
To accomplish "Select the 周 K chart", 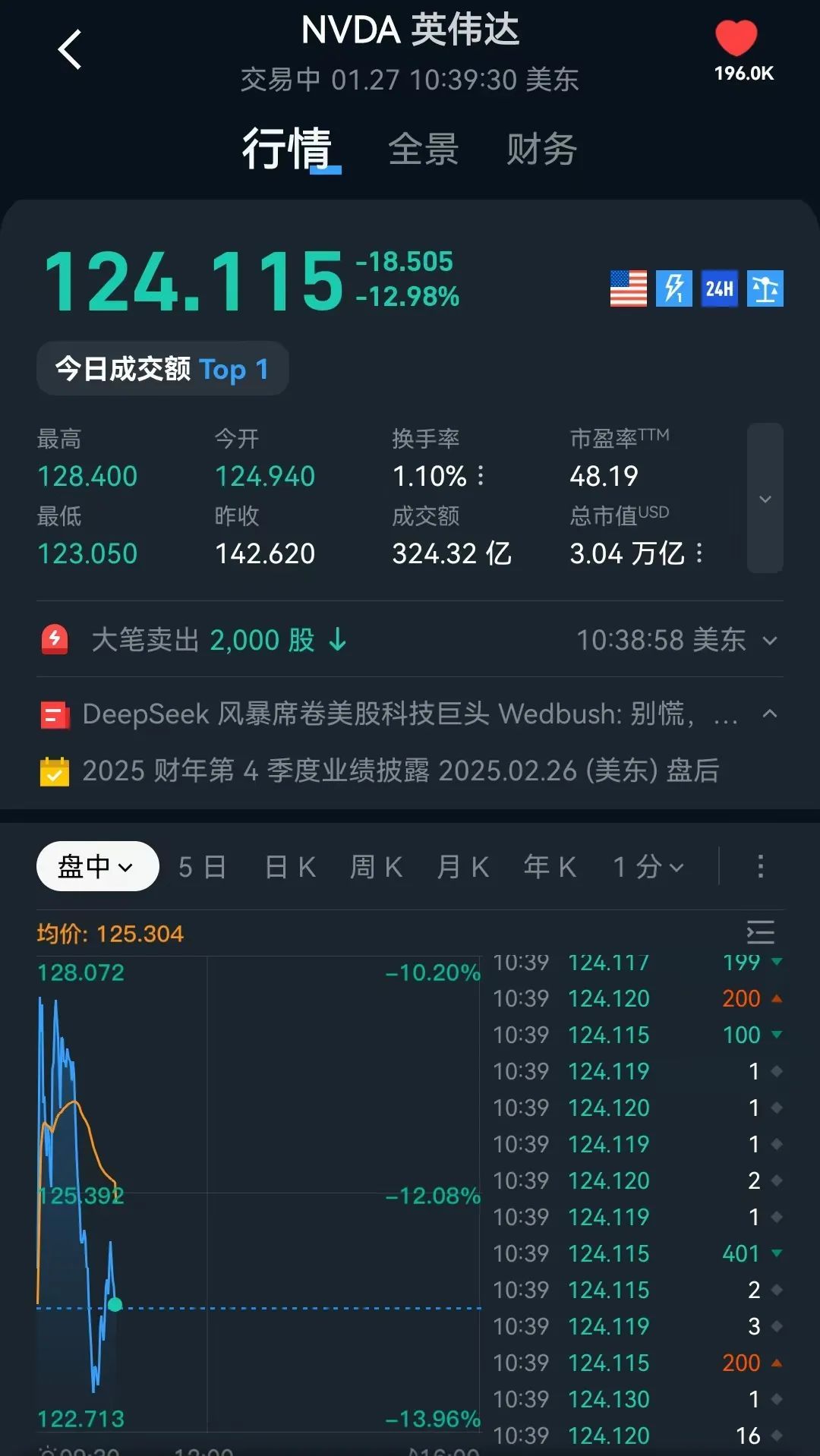I will [376, 866].
